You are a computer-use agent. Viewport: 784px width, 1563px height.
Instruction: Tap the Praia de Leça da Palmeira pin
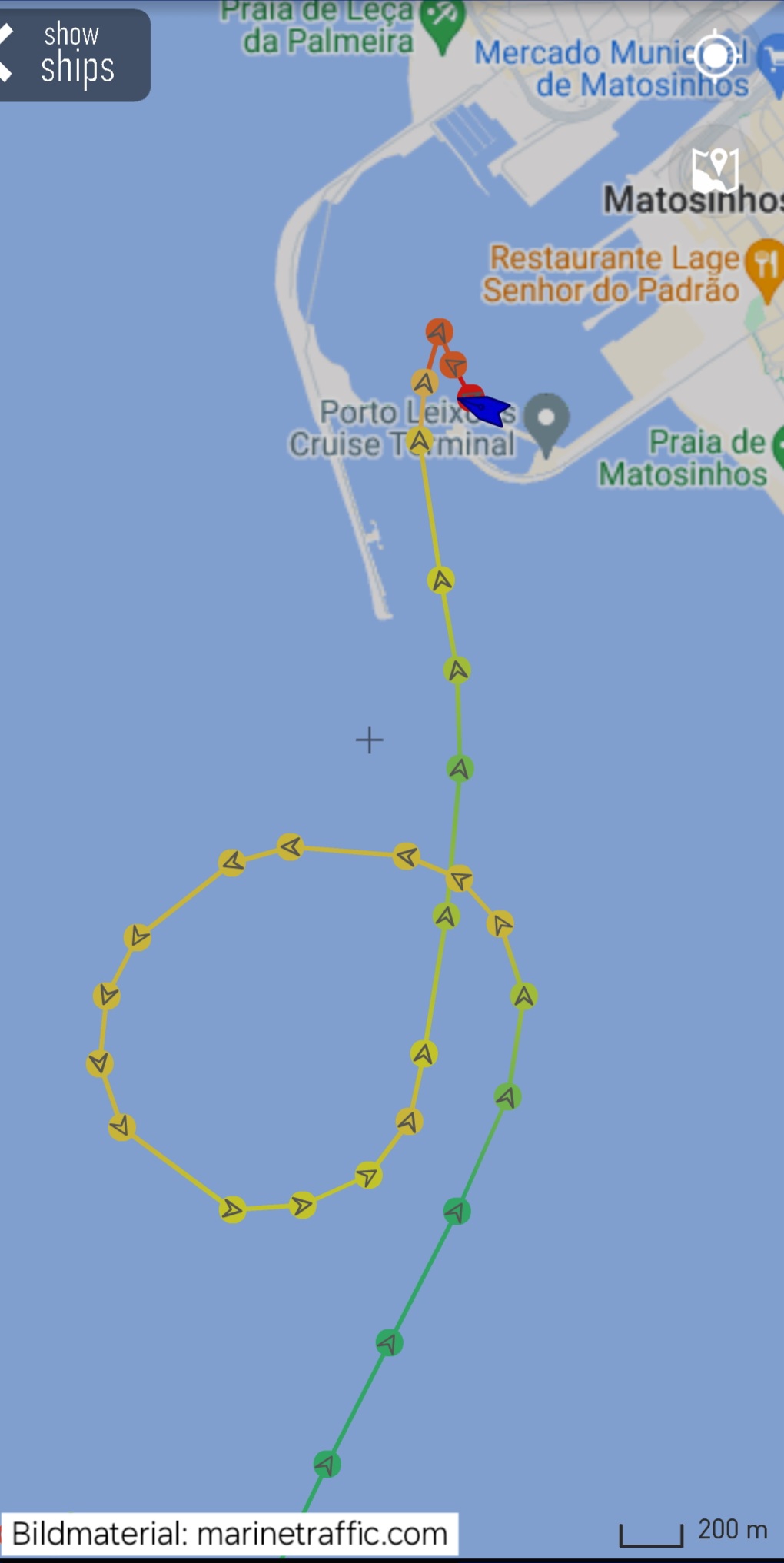pos(443,23)
